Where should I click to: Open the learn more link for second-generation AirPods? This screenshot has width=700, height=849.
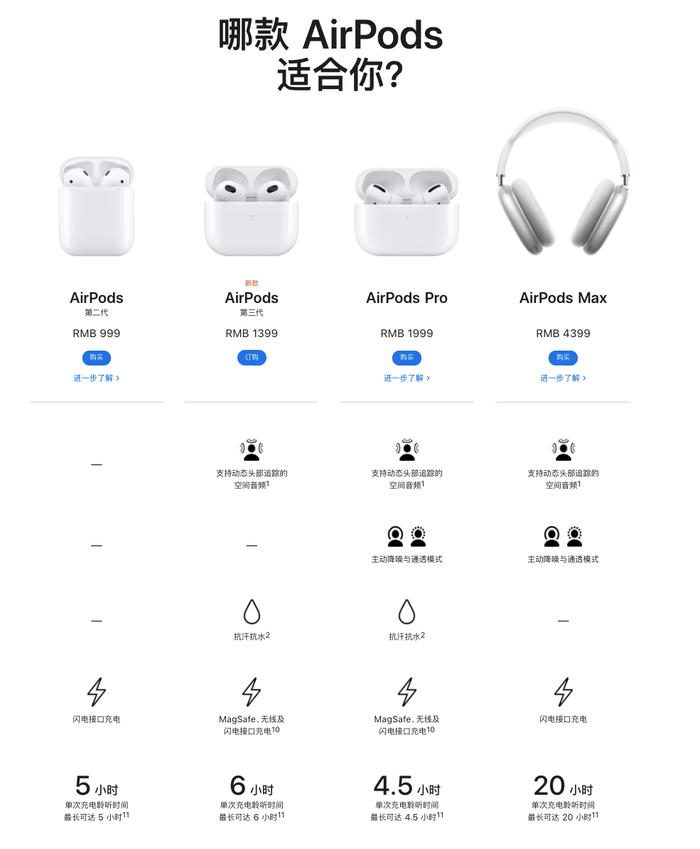pos(96,378)
